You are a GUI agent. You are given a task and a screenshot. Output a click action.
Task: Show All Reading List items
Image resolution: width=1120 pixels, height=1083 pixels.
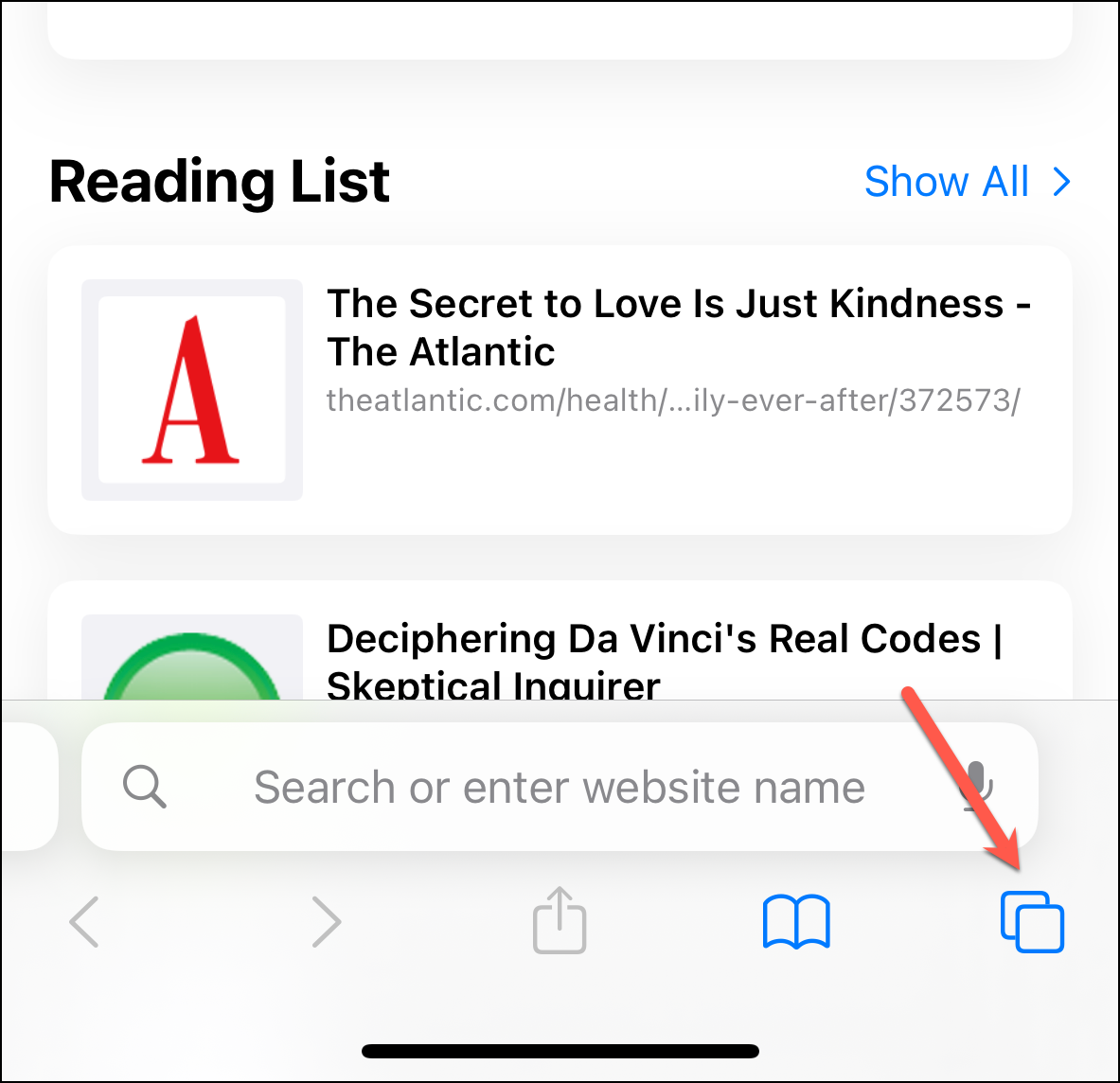967,181
